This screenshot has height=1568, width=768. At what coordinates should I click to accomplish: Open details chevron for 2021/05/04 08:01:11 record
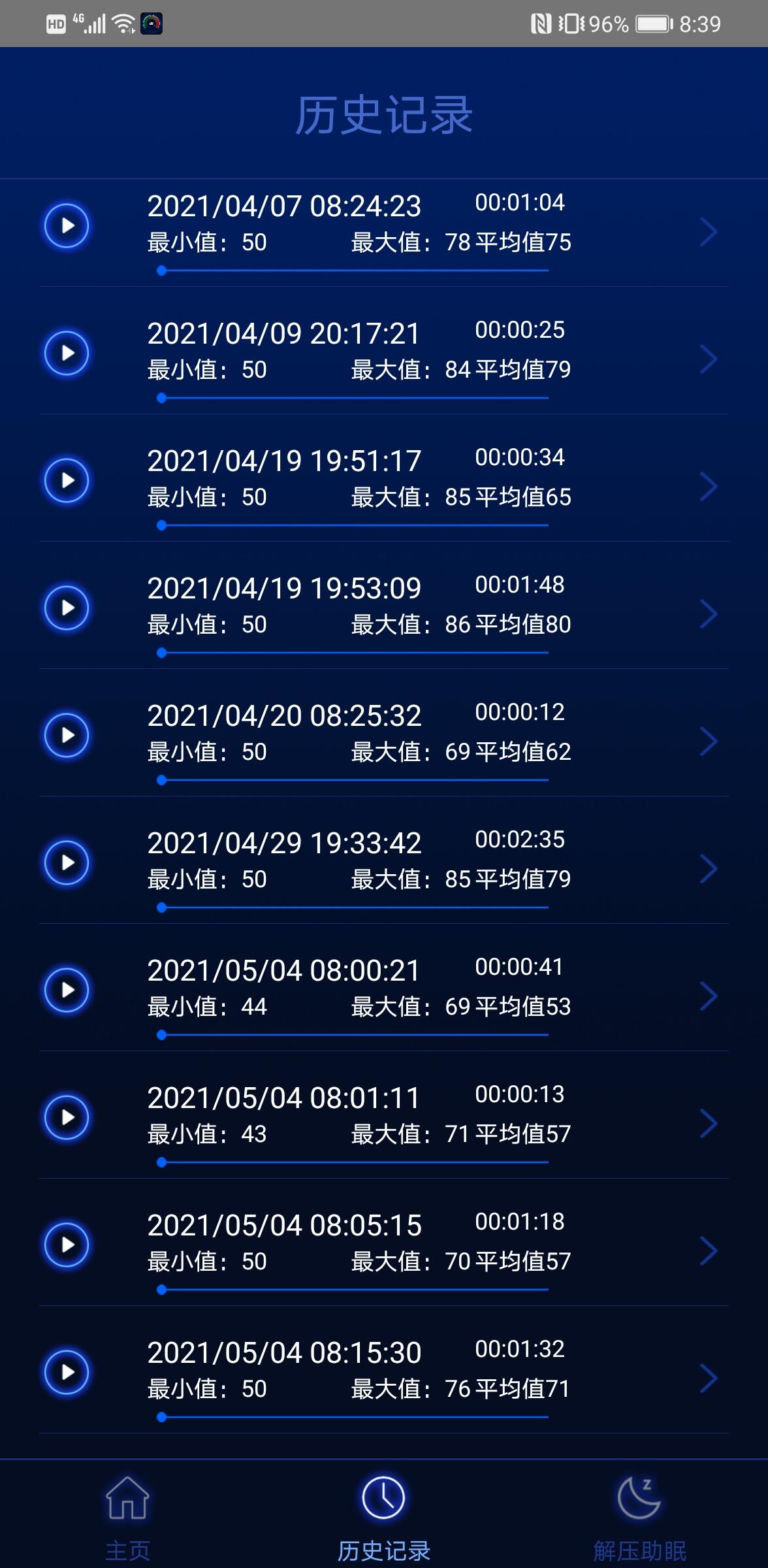click(709, 1124)
